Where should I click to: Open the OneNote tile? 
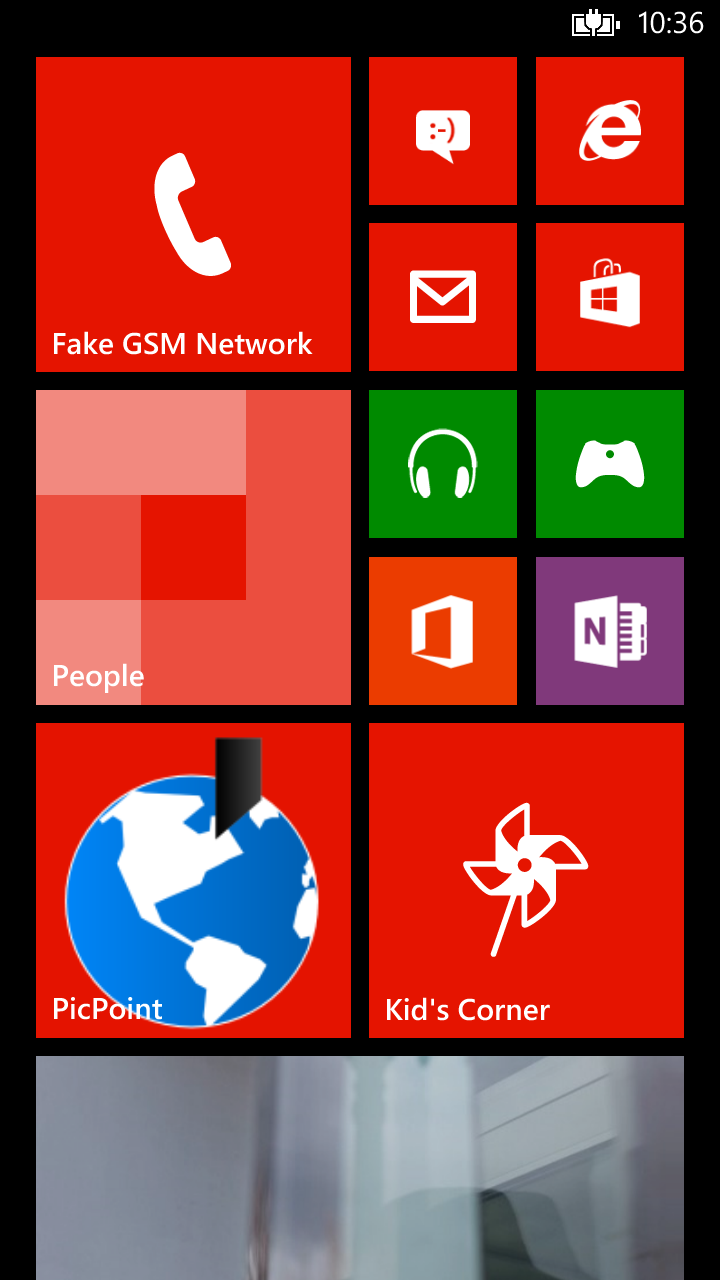pos(610,631)
